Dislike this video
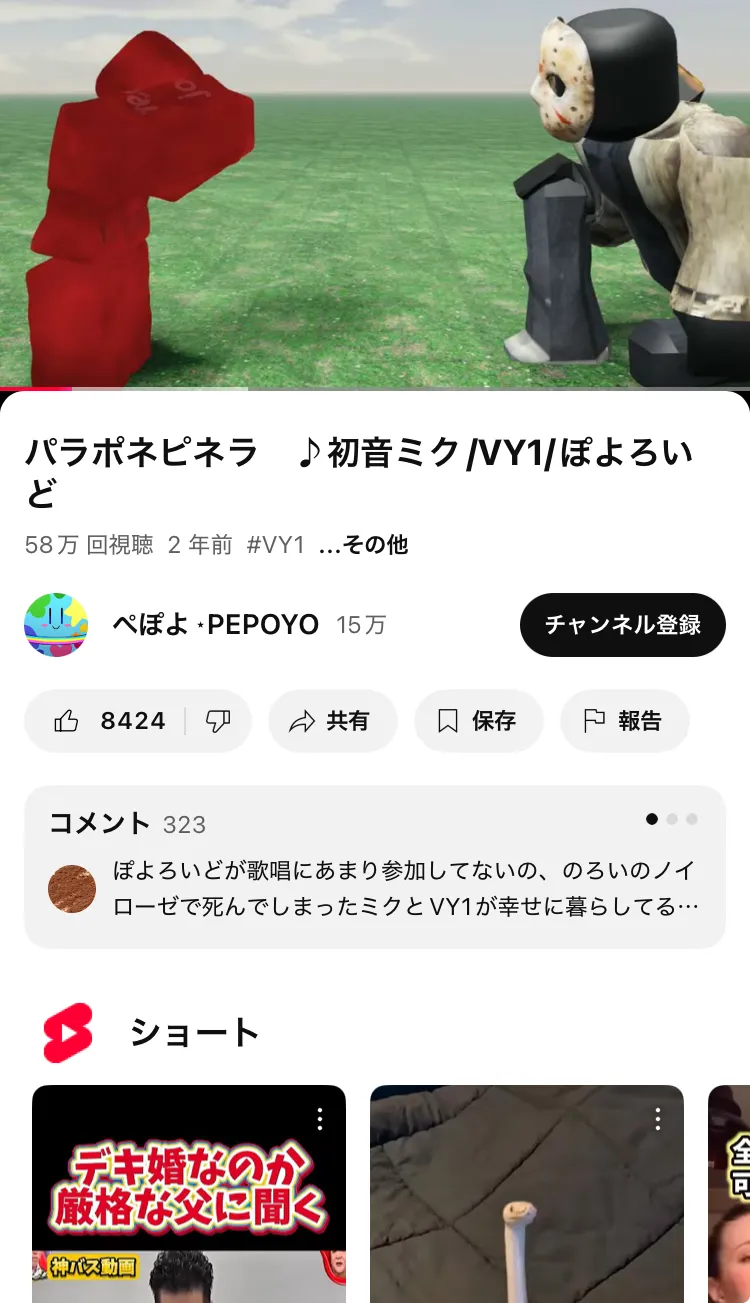 pos(218,721)
